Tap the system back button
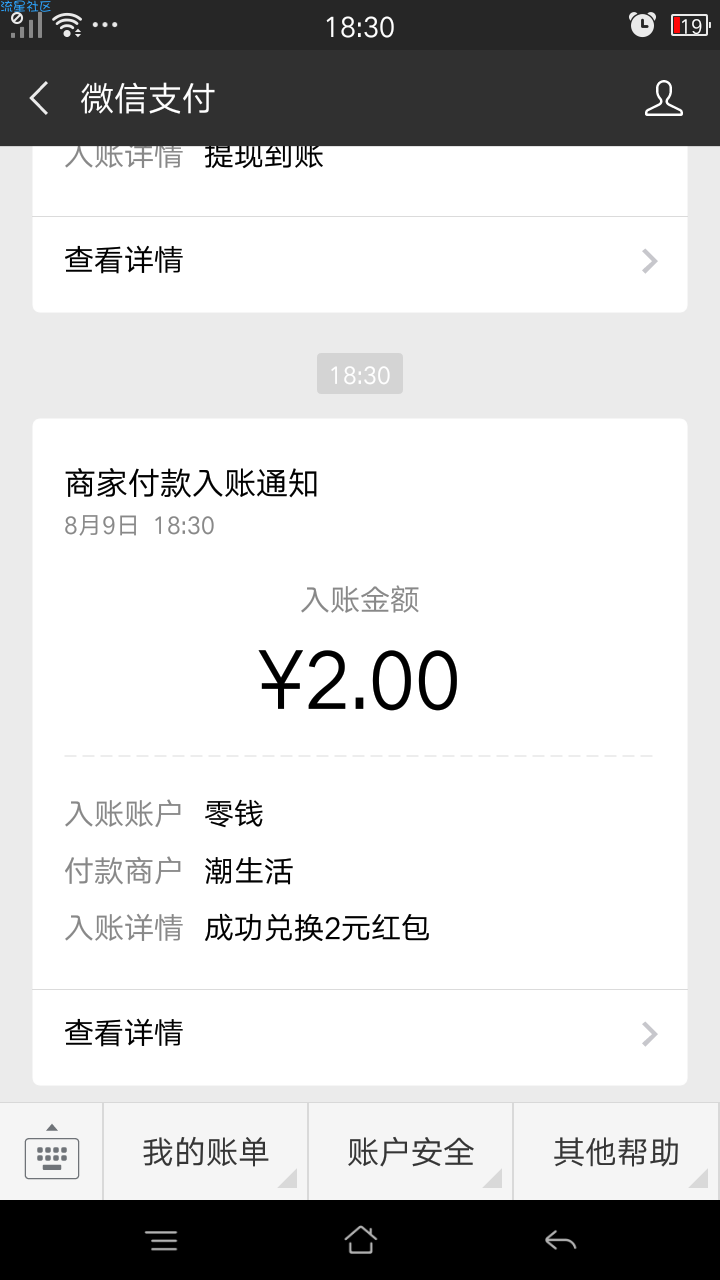720x1280 pixels. tap(560, 1241)
